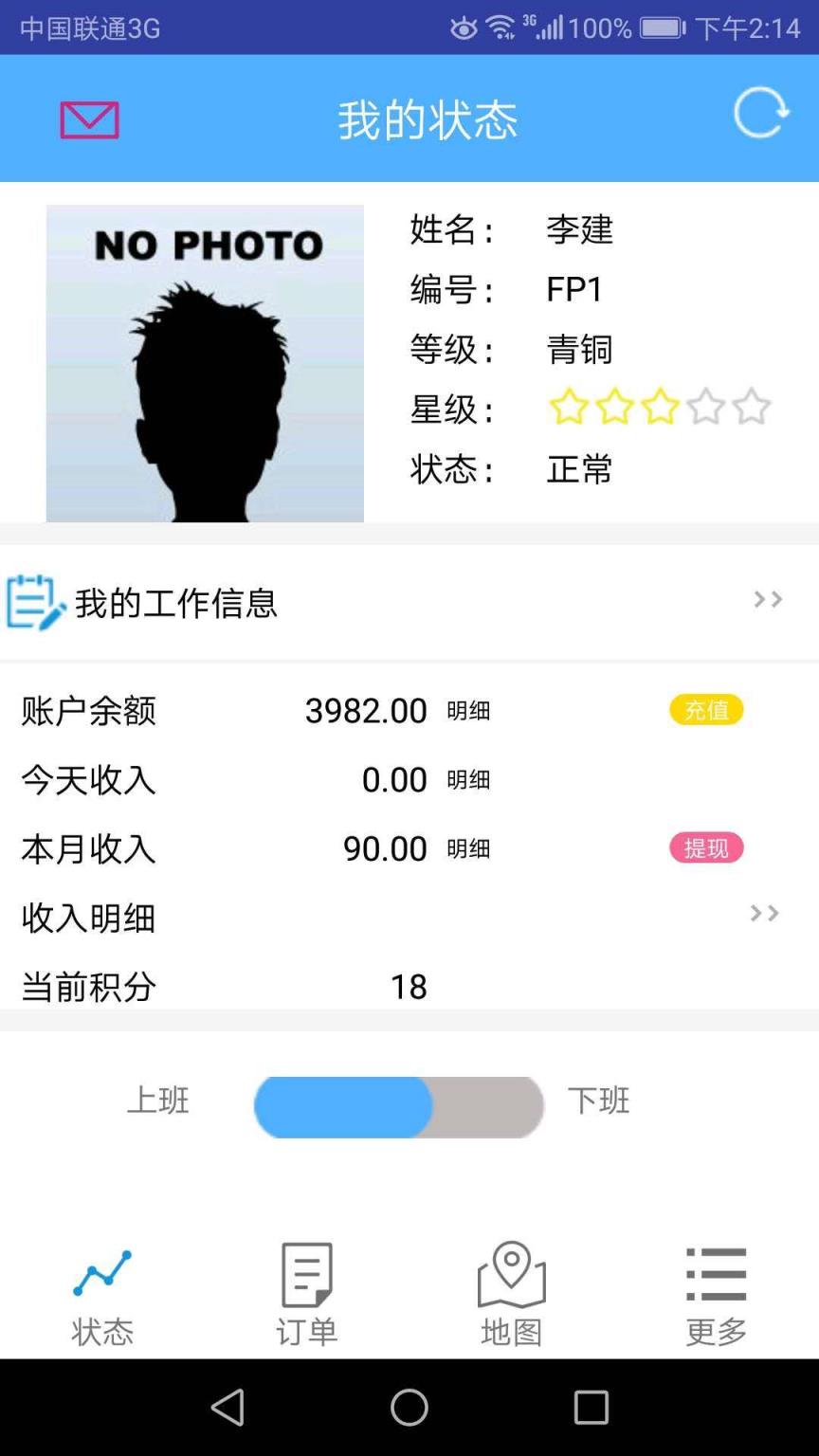Toggle the 上班/下班 work status switch

pyautogui.click(x=398, y=1104)
